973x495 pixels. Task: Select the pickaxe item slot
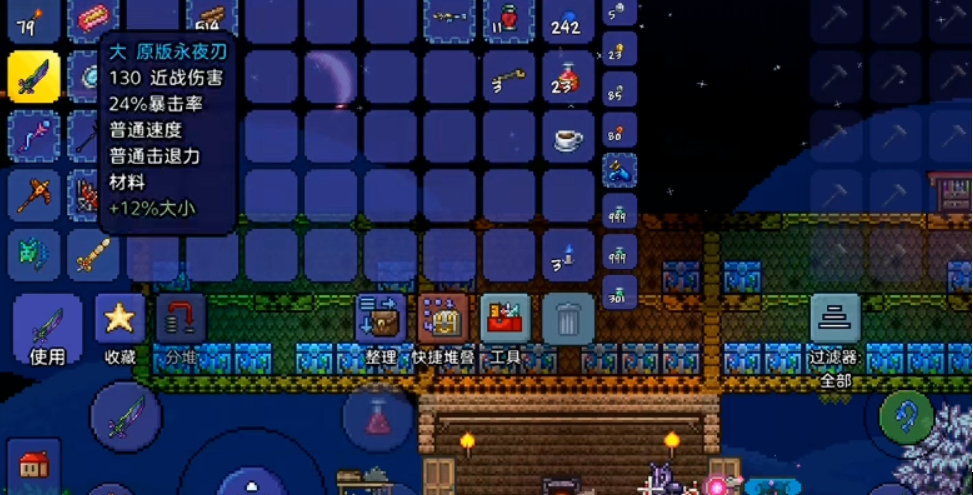coord(34,194)
